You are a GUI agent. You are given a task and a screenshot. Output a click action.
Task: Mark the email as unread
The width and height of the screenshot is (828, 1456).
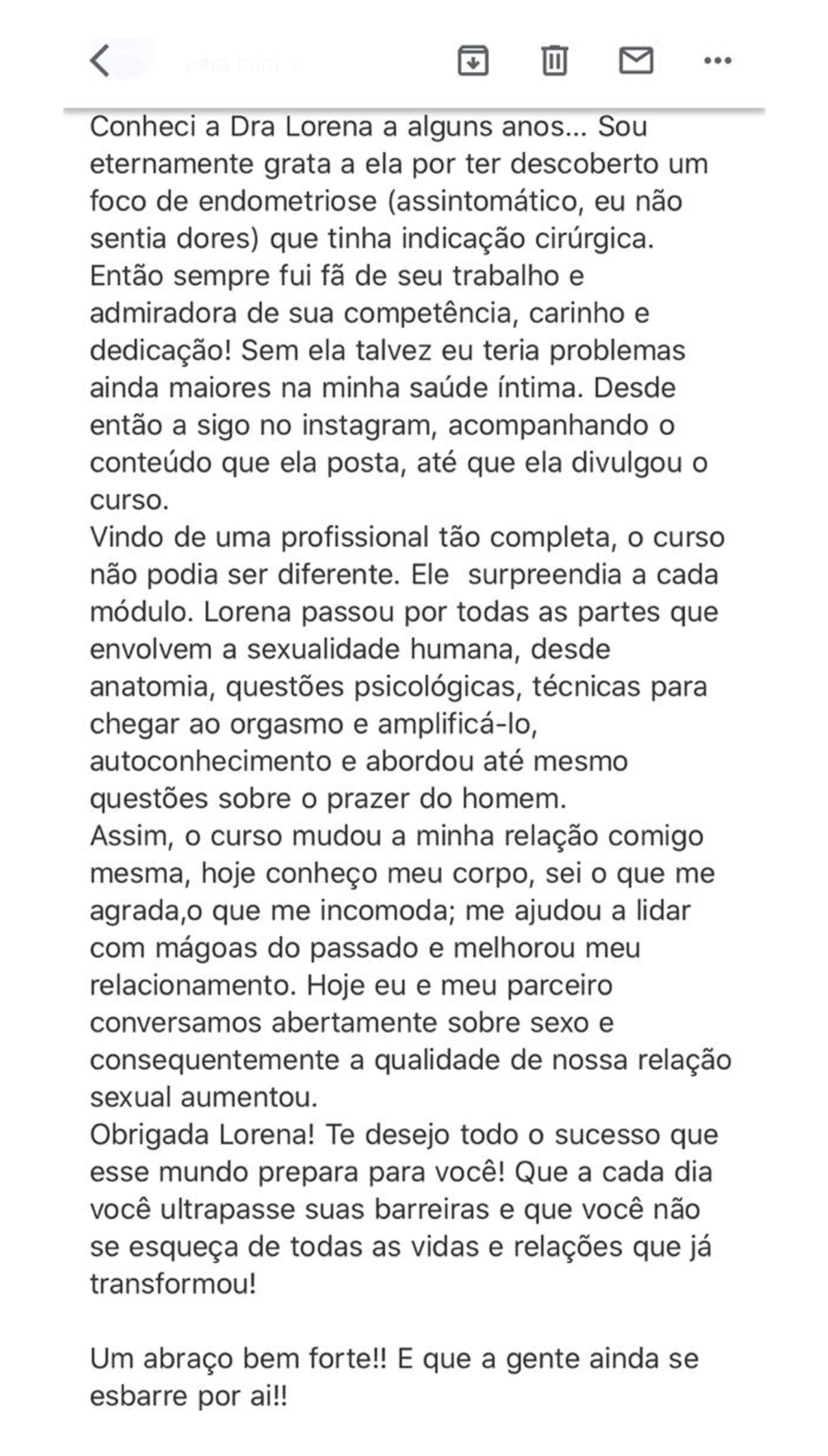click(x=636, y=60)
